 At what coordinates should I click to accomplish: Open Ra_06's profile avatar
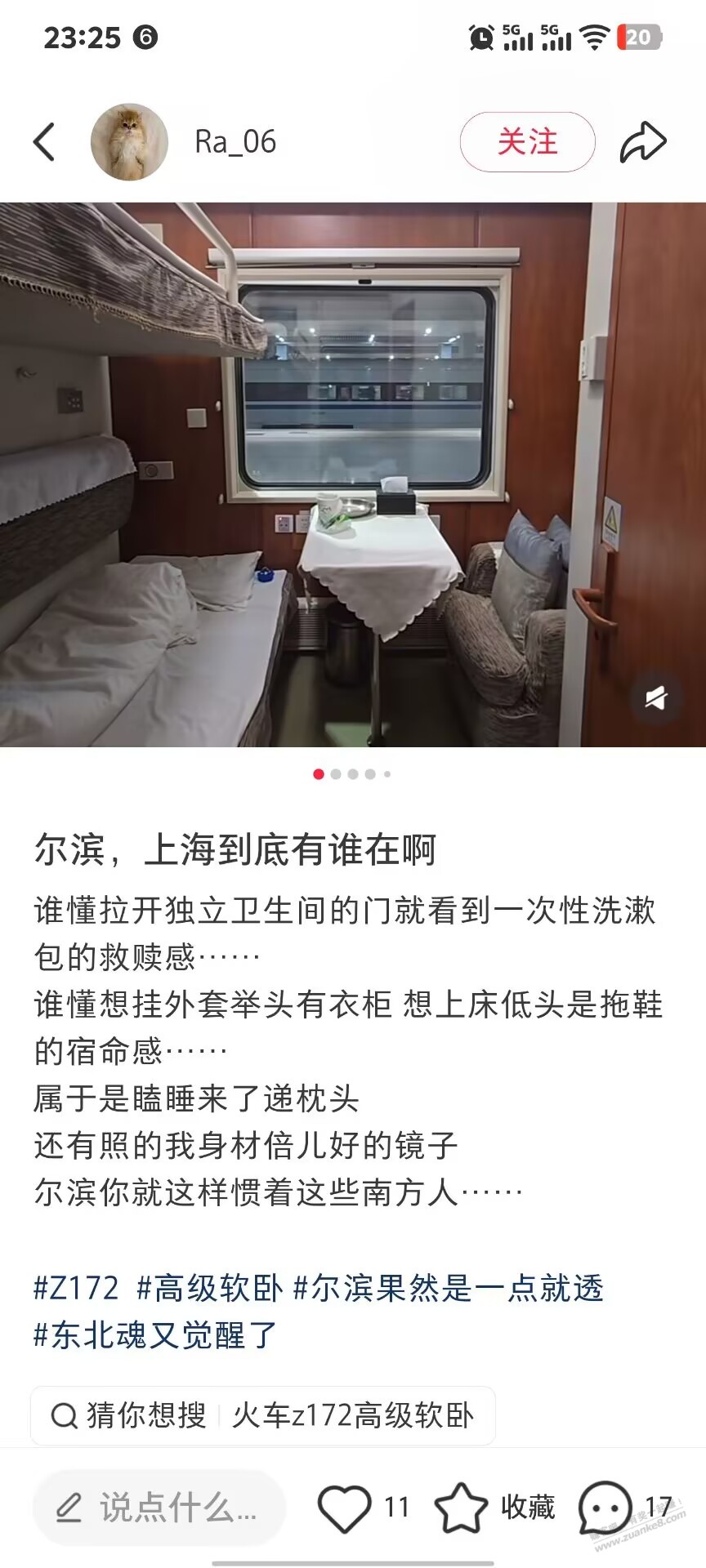(x=129, y=142)
